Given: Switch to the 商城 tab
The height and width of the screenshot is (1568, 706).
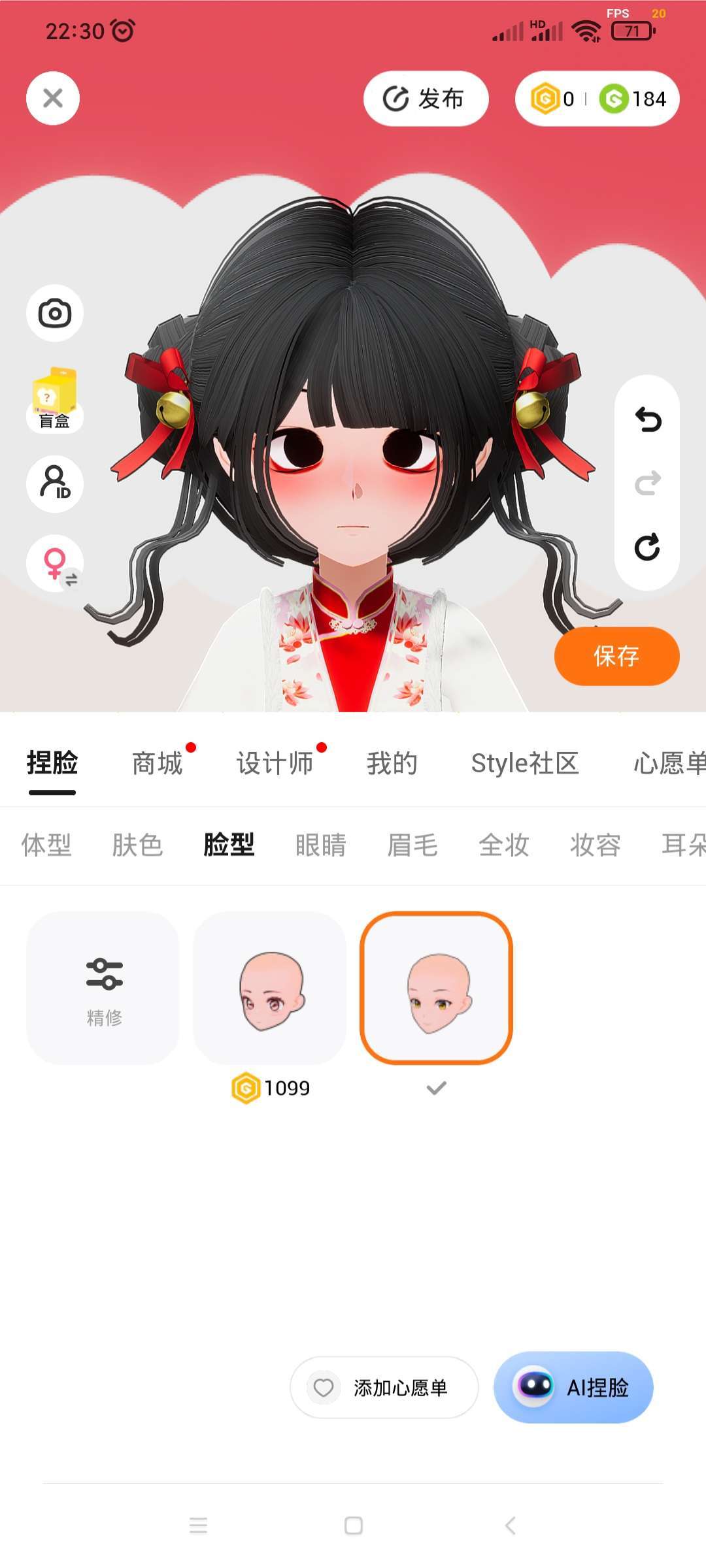Looking at the screenshot, I should 157,763.
